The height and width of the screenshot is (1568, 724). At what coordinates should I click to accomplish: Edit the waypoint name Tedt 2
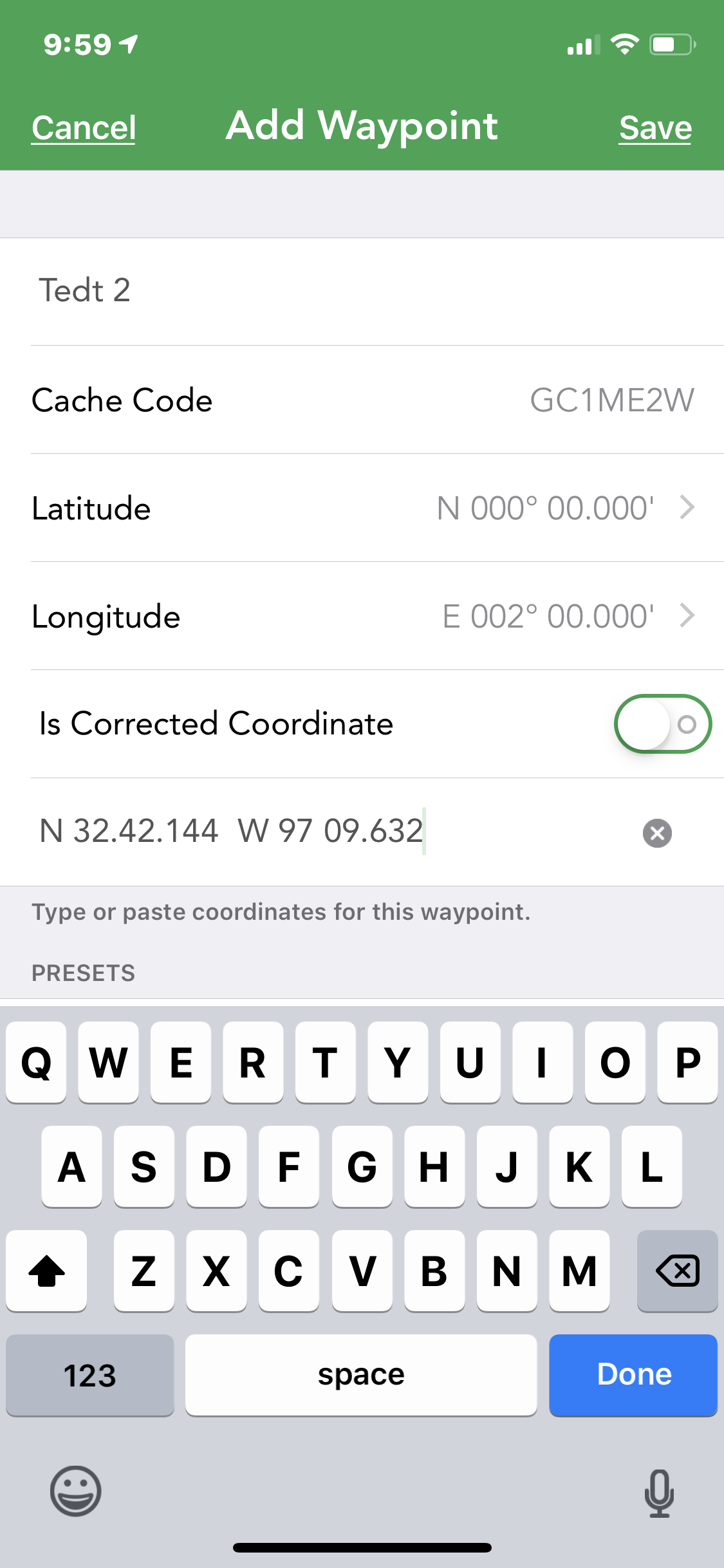click(362, 291)
